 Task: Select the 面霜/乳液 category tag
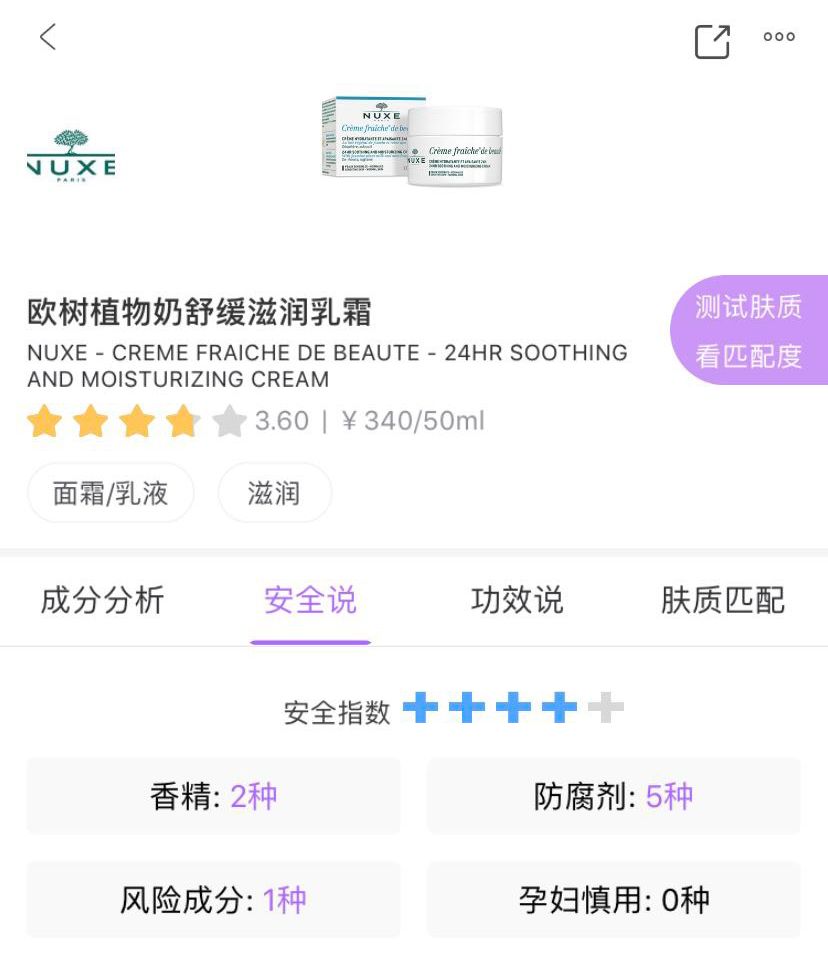110,492
